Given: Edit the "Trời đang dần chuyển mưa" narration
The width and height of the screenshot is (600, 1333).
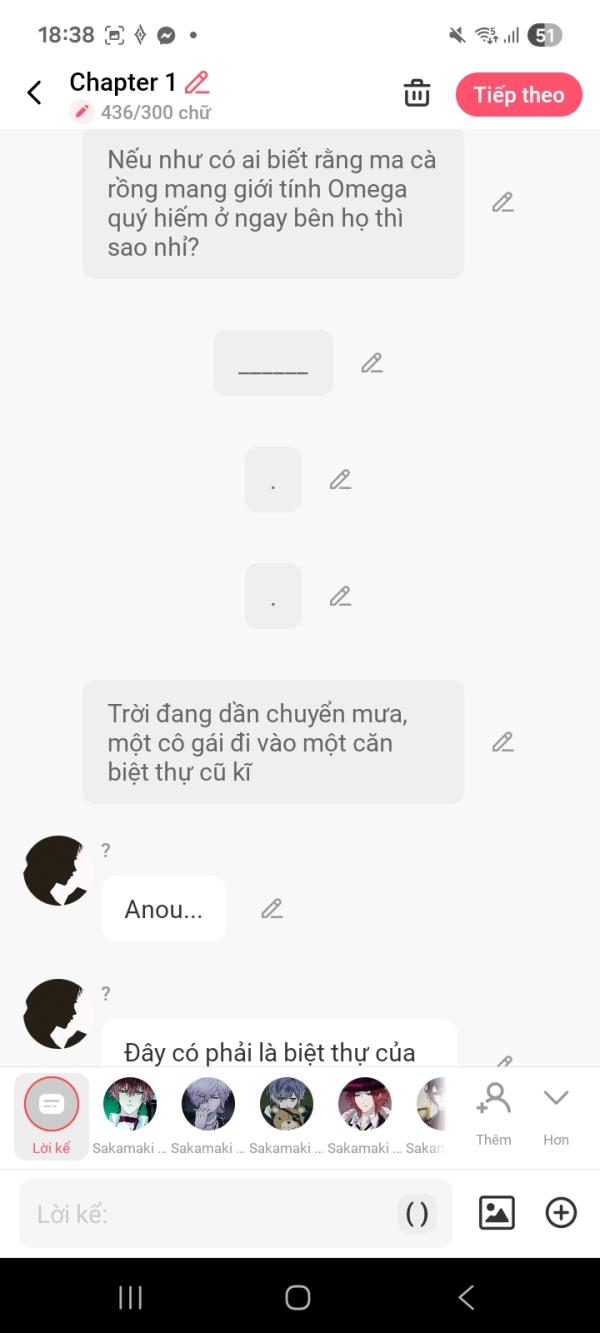Looking at the screenshot, I should point(503,742).
